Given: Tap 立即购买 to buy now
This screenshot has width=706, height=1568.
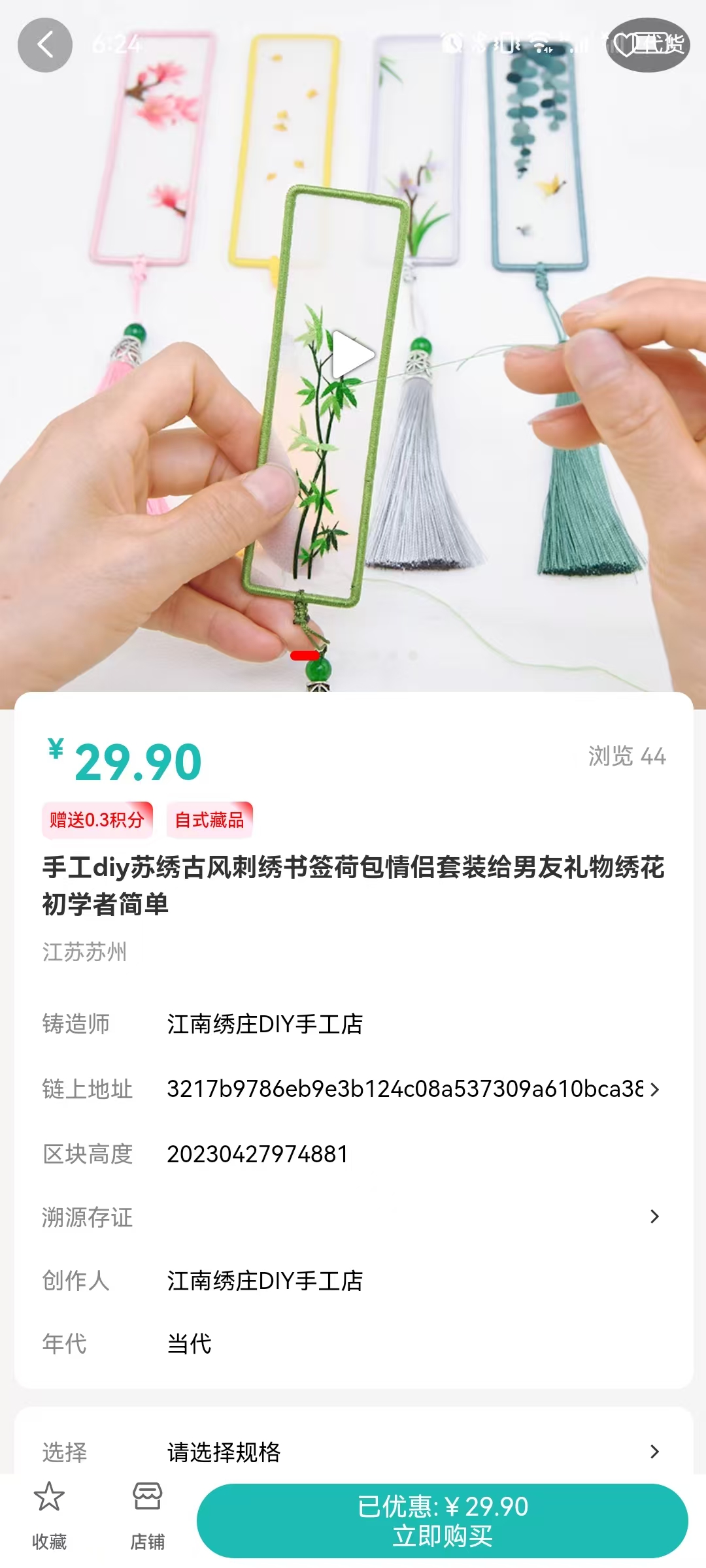Looking at the screenshot, I should coord(442,1521).
